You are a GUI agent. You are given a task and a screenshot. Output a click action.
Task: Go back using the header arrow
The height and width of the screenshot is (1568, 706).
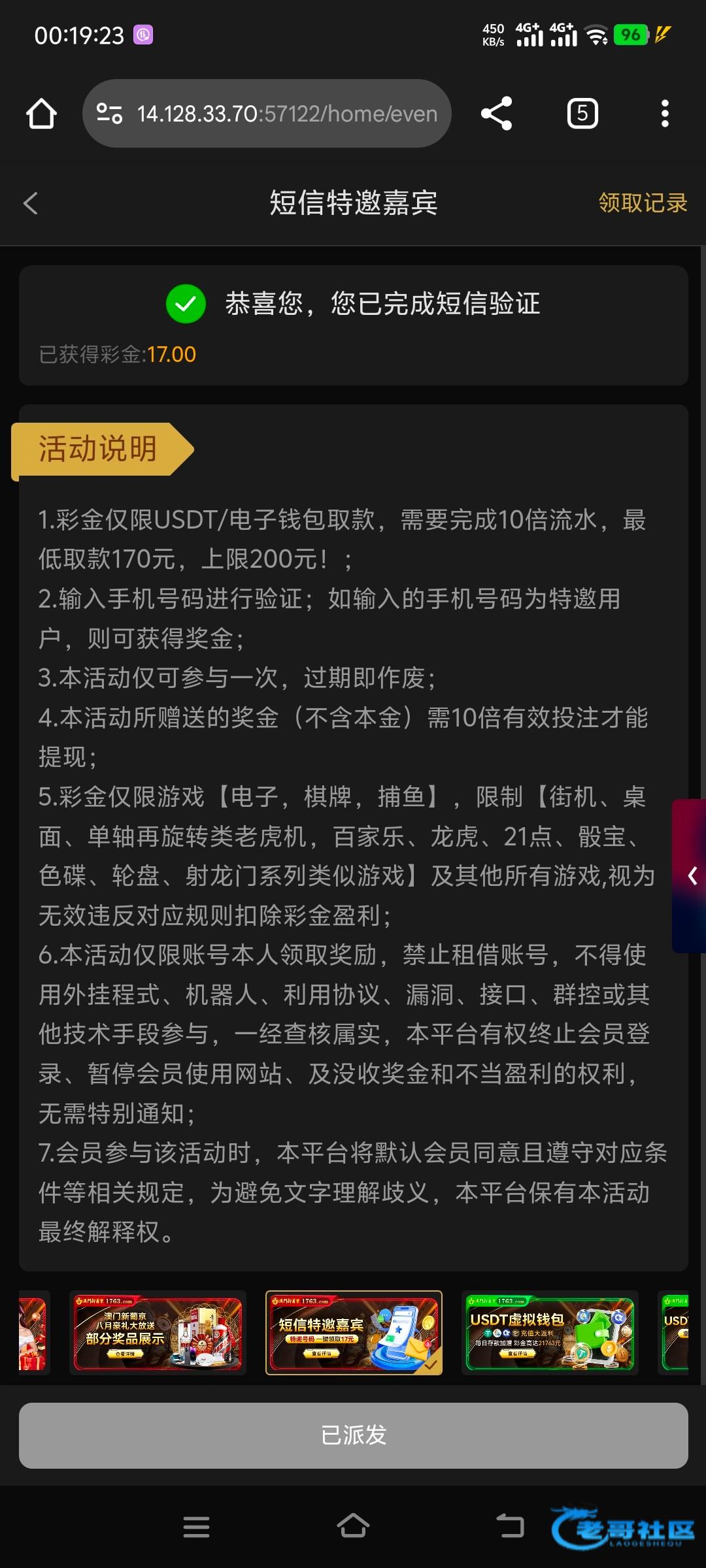pyautogui.click(x=31, y=203)
